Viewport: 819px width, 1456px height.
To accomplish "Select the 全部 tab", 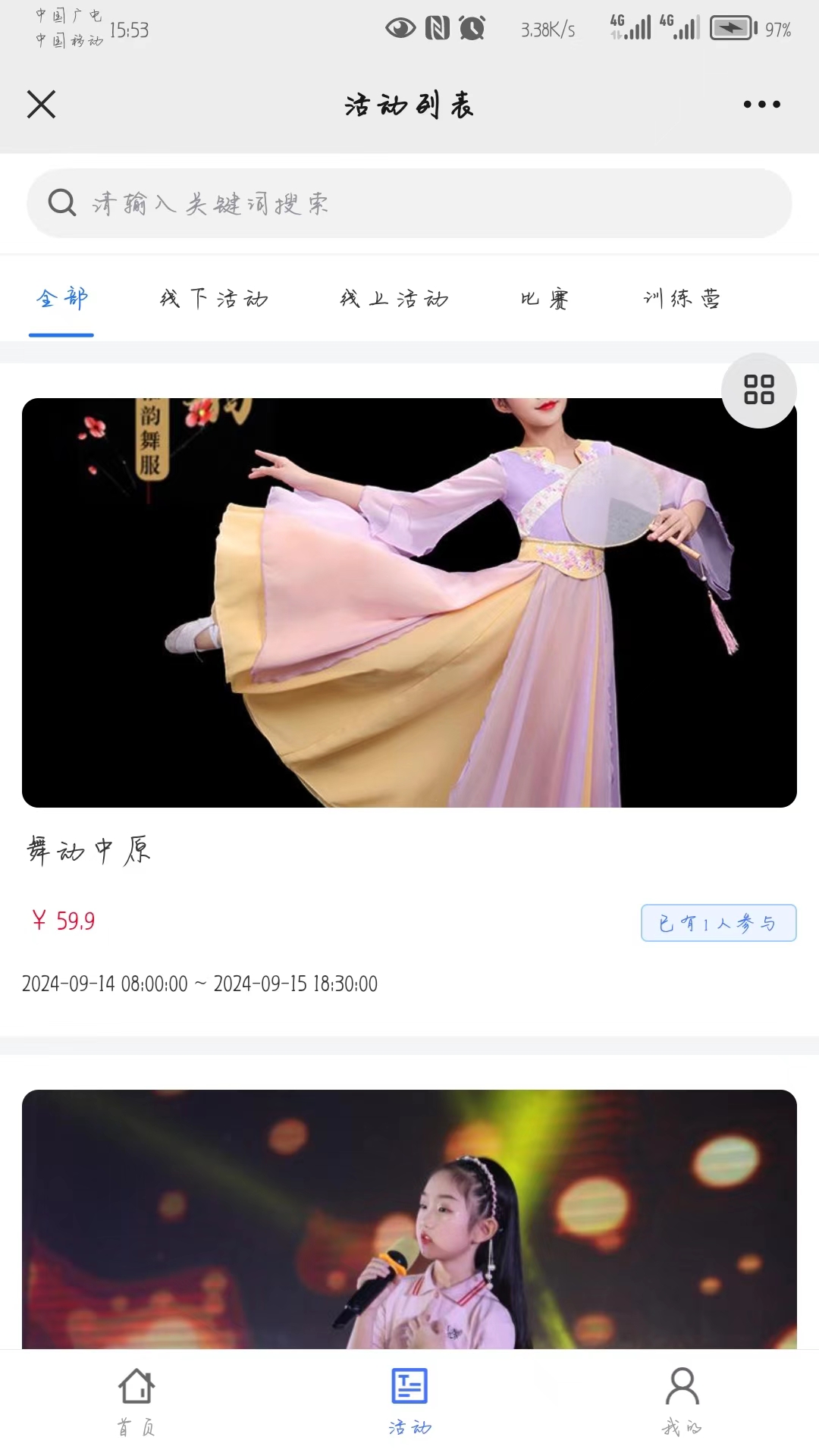I will [x=62, y=299].
